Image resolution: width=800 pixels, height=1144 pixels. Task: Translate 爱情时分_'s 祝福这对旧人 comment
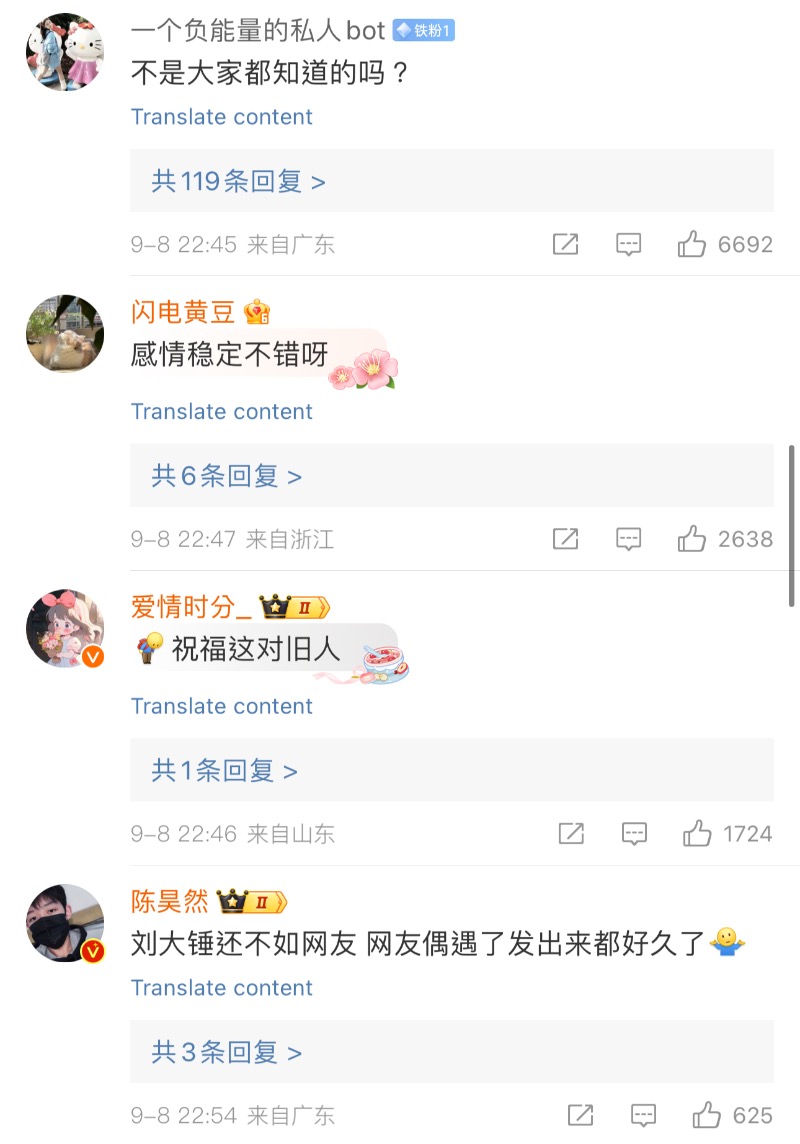tap(221, 706)
